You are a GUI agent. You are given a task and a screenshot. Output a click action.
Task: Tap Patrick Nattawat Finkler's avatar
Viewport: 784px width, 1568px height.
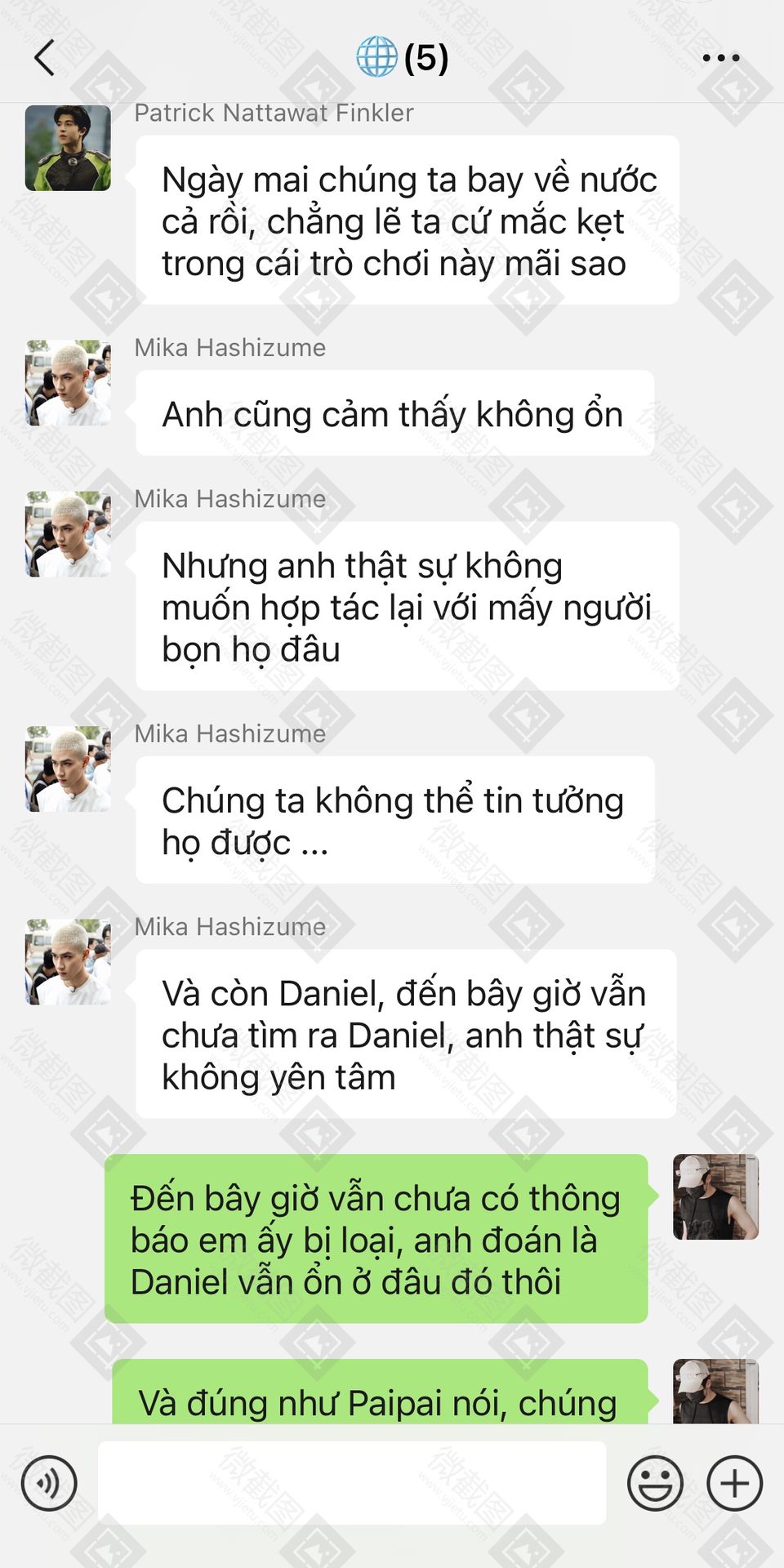pyautogui.click(x=68, y=148)
